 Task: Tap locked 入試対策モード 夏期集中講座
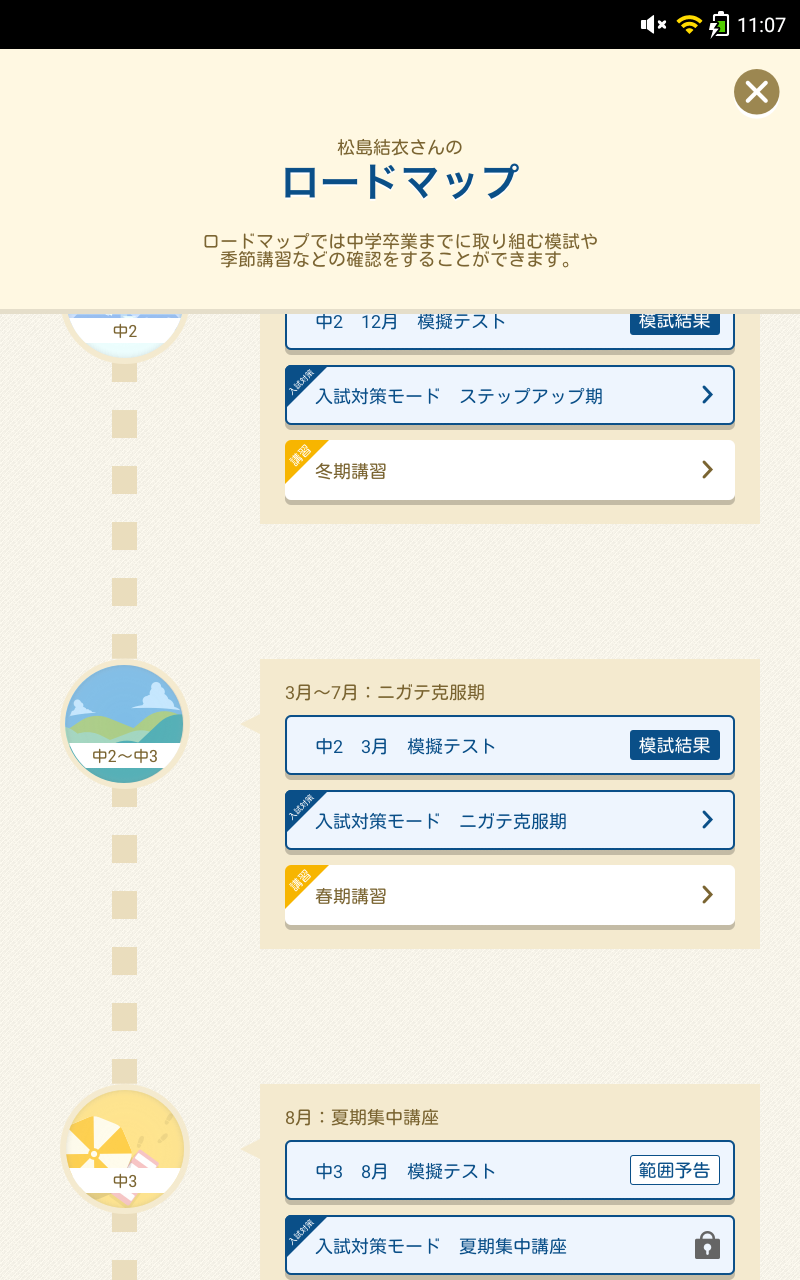point(509,1245)
